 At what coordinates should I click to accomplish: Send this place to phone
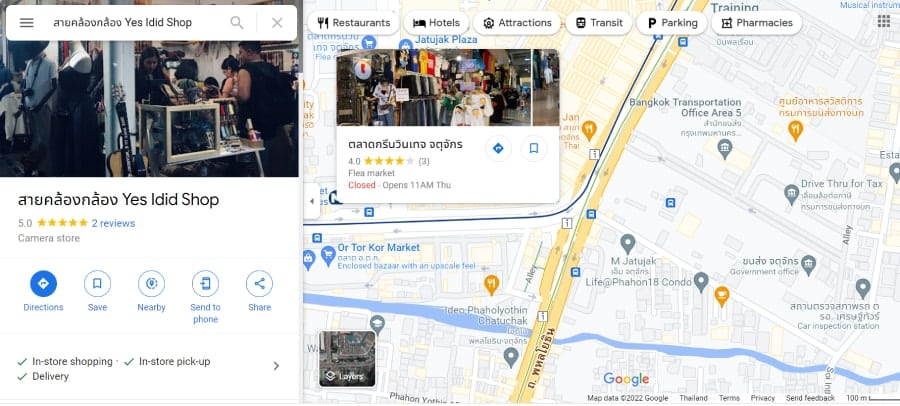point(205,284)
